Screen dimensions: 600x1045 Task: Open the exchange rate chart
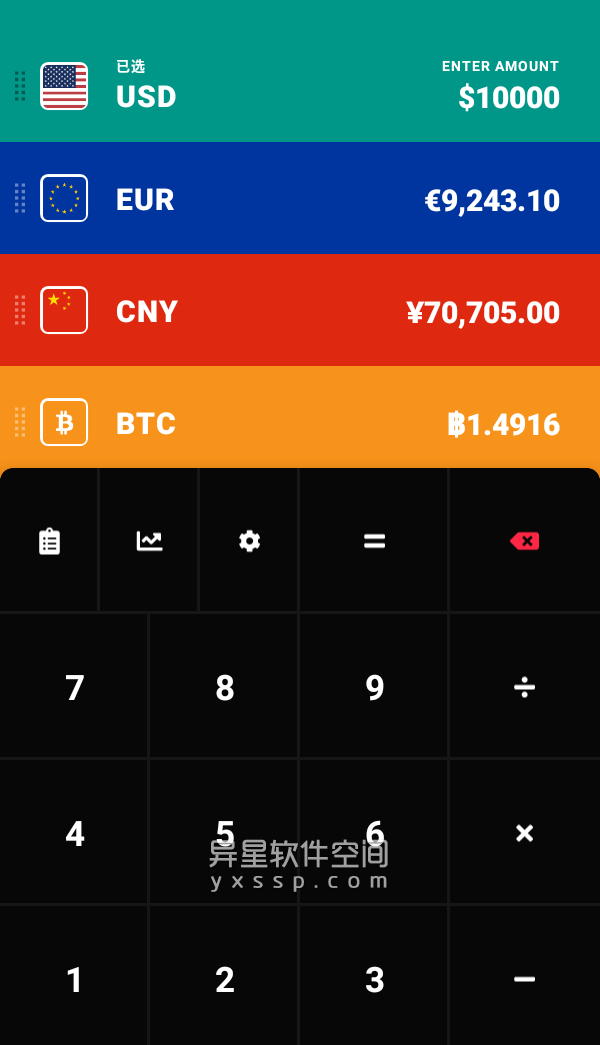click(x=149, y=541)
